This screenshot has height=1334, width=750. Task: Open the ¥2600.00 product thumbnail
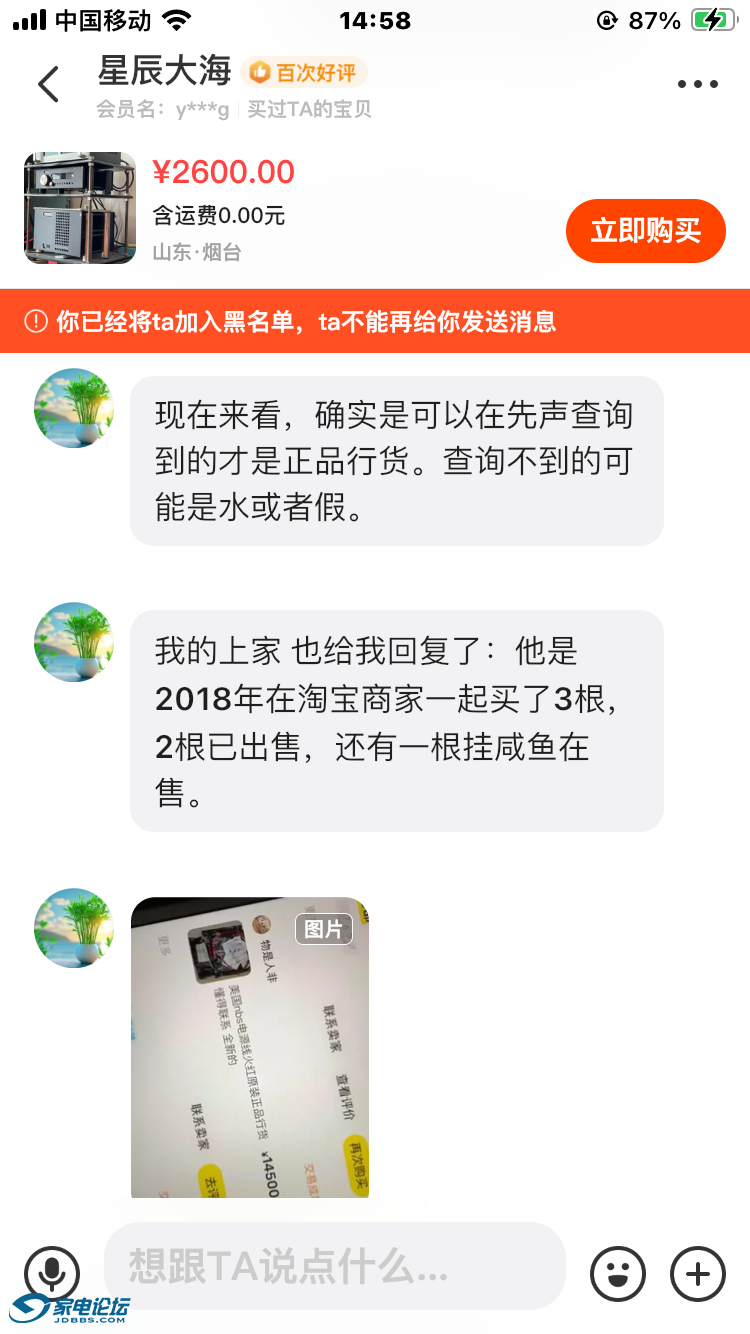(80, 208)
